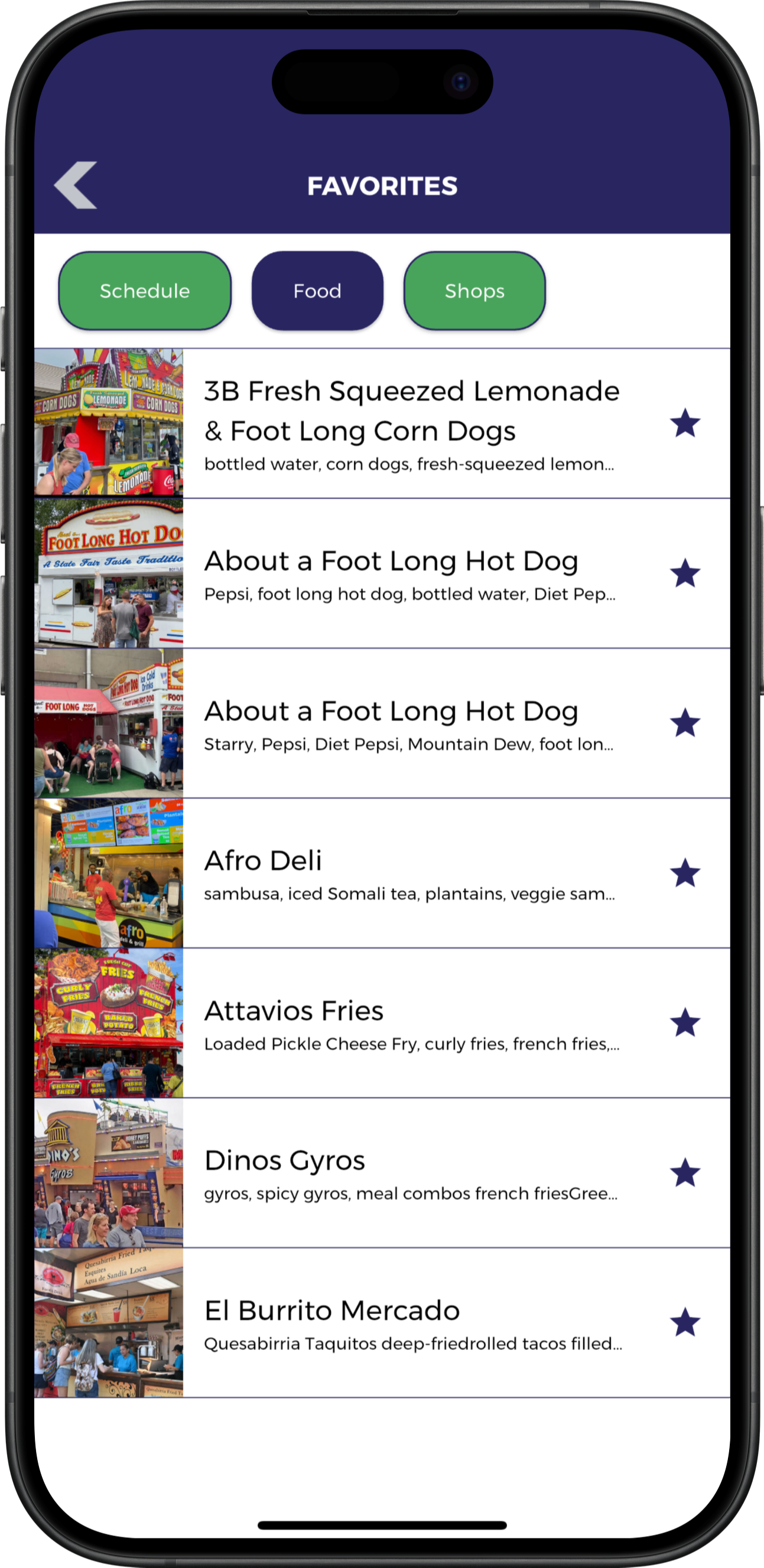The width and height of the screenshot is (764, 1568).
Task: Show favorited Shops
Action: point(474,291)
